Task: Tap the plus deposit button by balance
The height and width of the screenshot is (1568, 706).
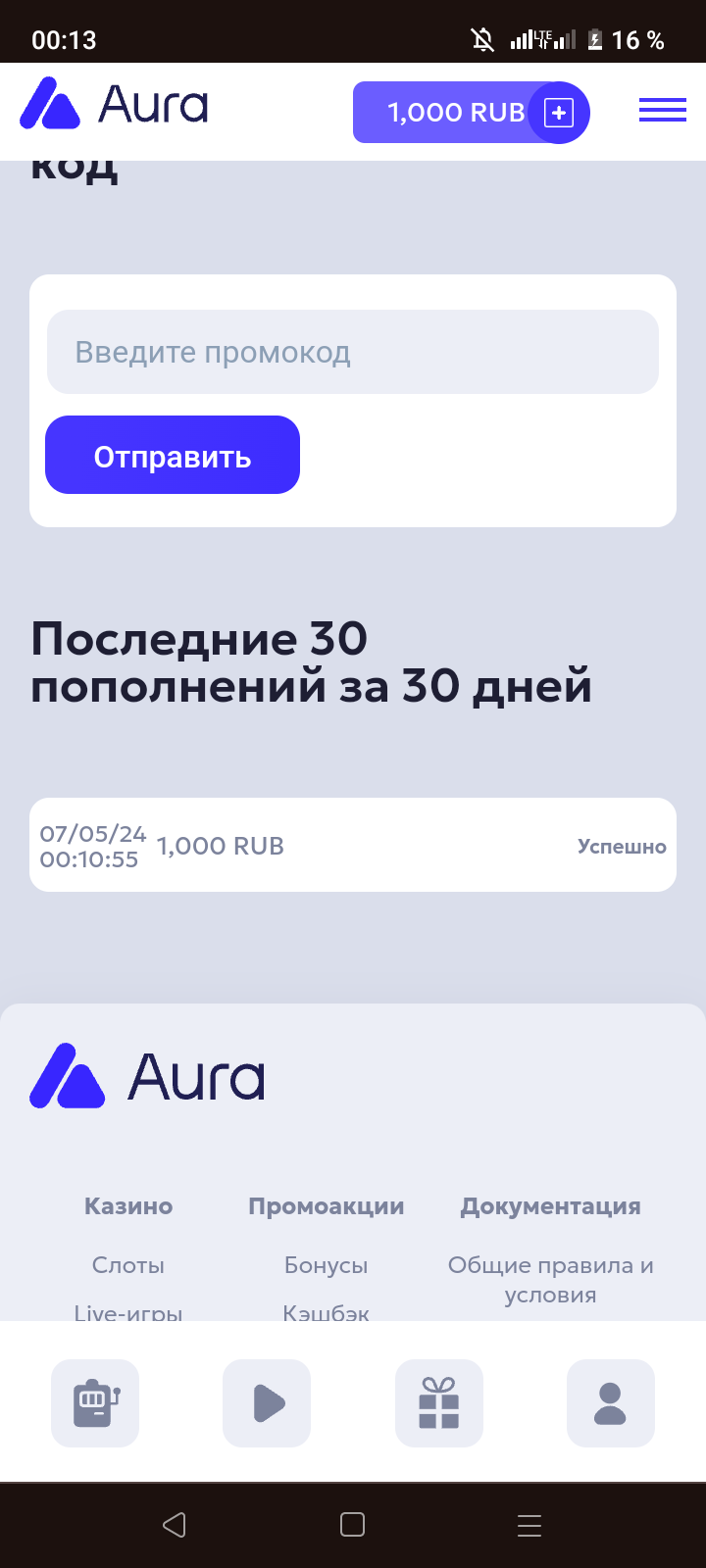Action: coord(559,113)
